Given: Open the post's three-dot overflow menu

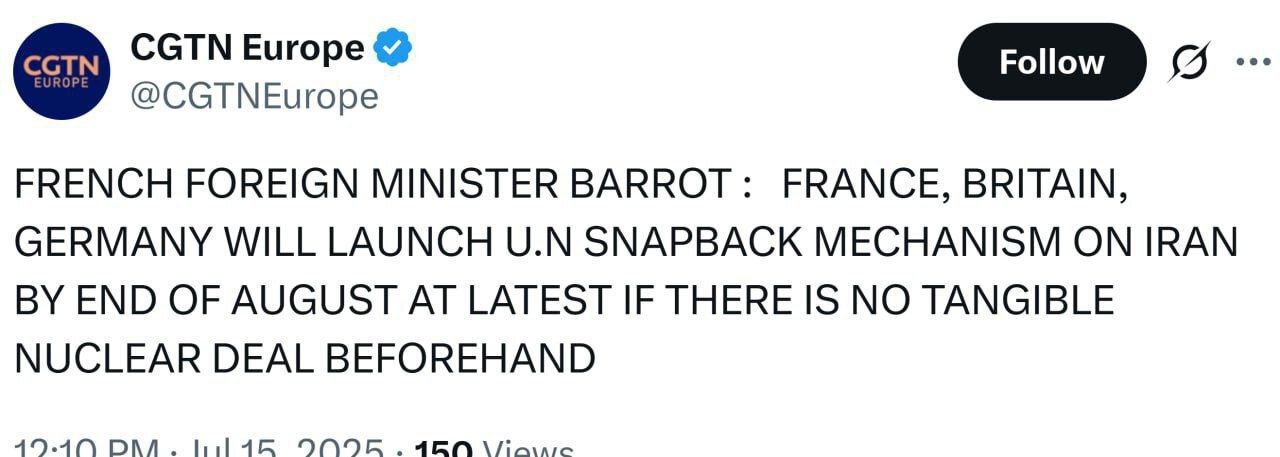Looking at the screenshot, I should [1253, 61].
